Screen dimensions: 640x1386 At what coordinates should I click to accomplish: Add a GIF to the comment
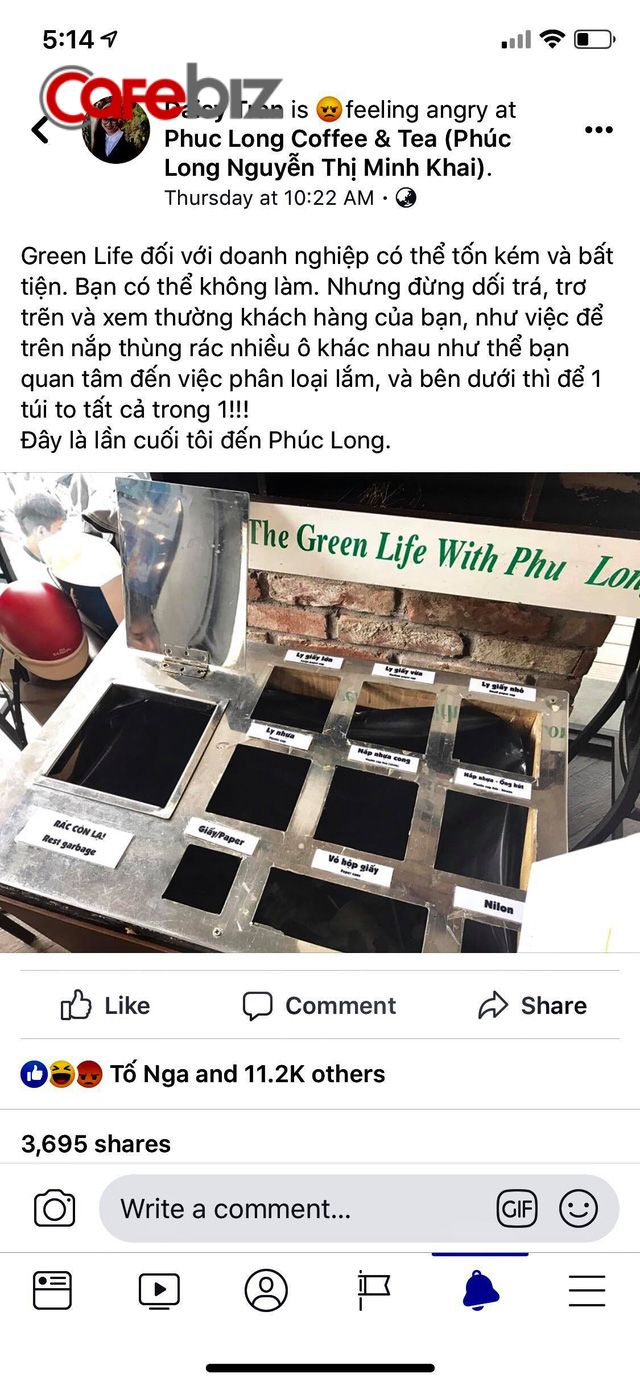tap(517, 1209)
